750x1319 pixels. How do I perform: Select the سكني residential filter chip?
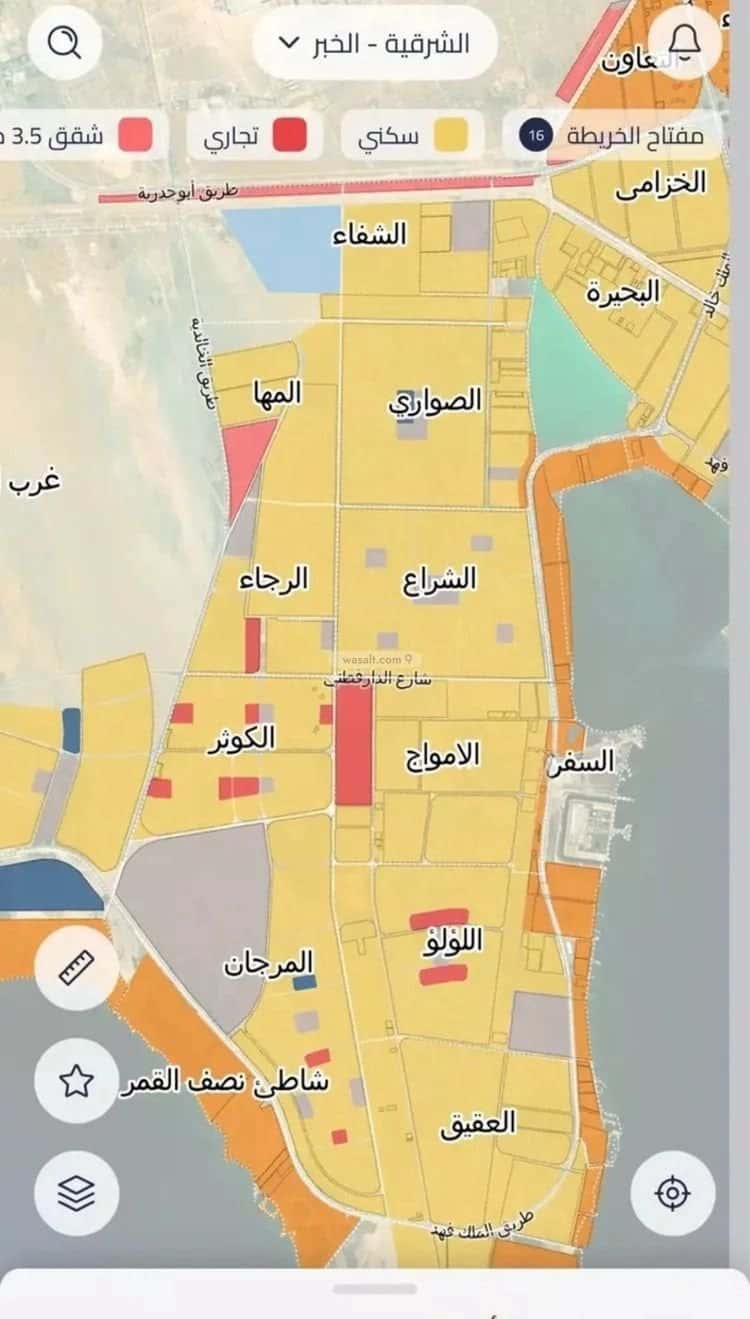click(x=412, y=136)
